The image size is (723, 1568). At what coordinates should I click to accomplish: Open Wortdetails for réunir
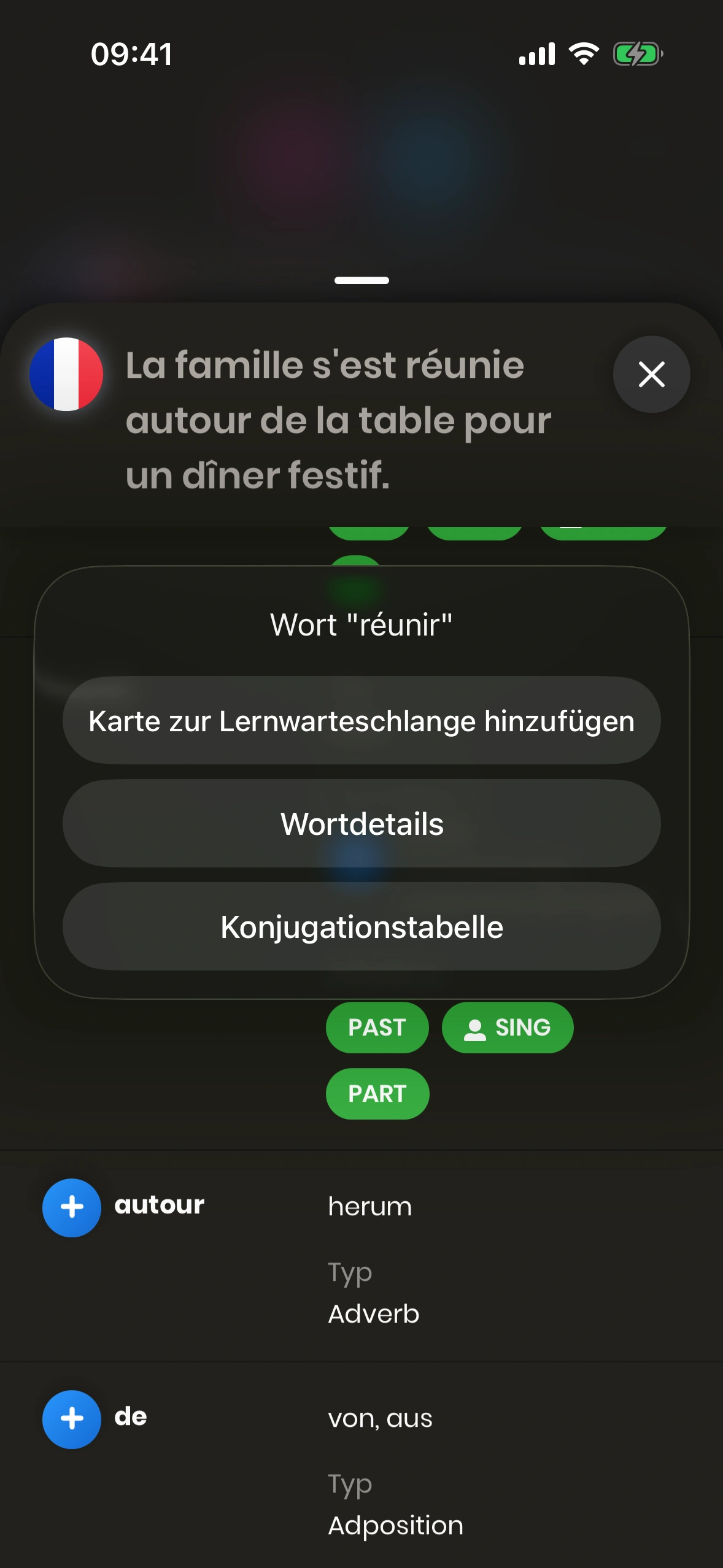[x=361, y=823]
